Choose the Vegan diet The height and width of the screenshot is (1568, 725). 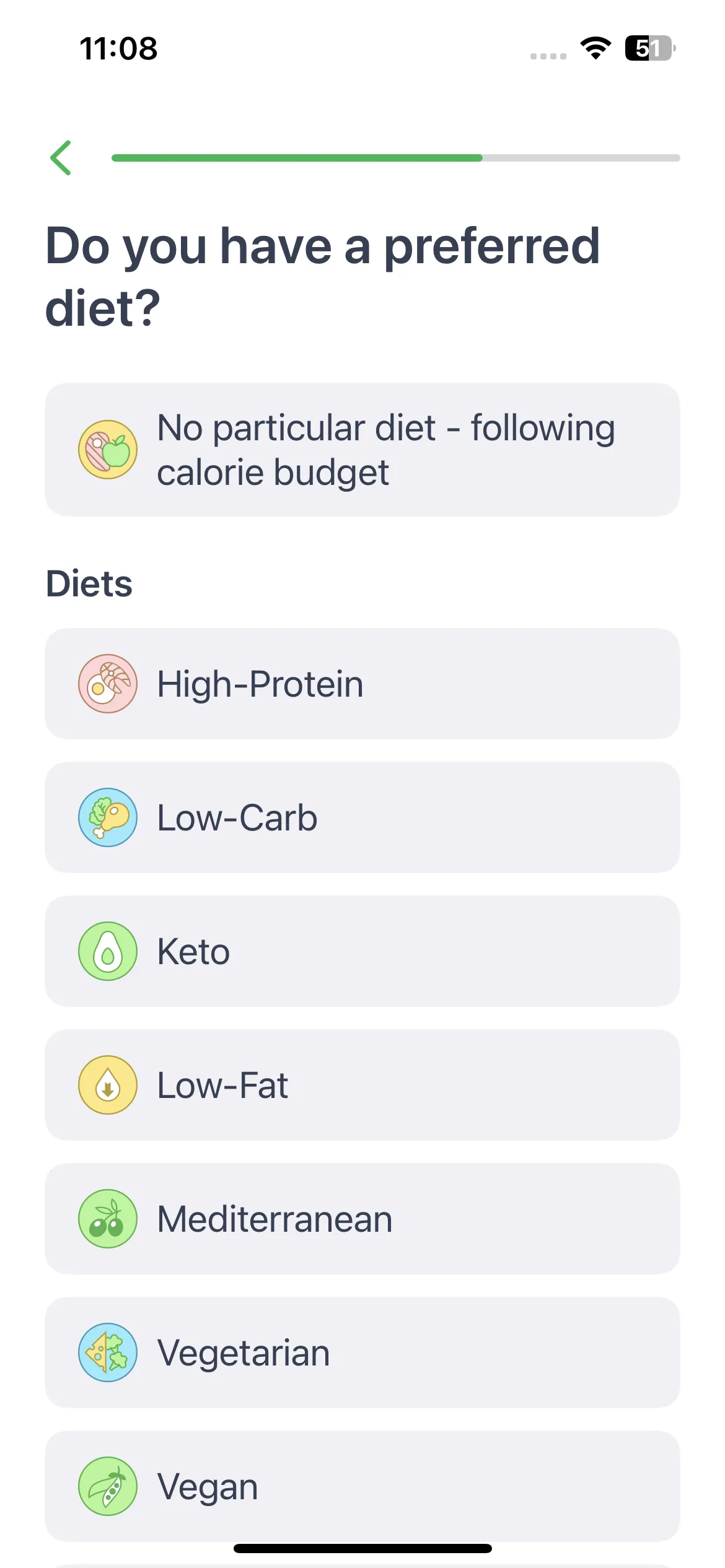[362, 1486]
